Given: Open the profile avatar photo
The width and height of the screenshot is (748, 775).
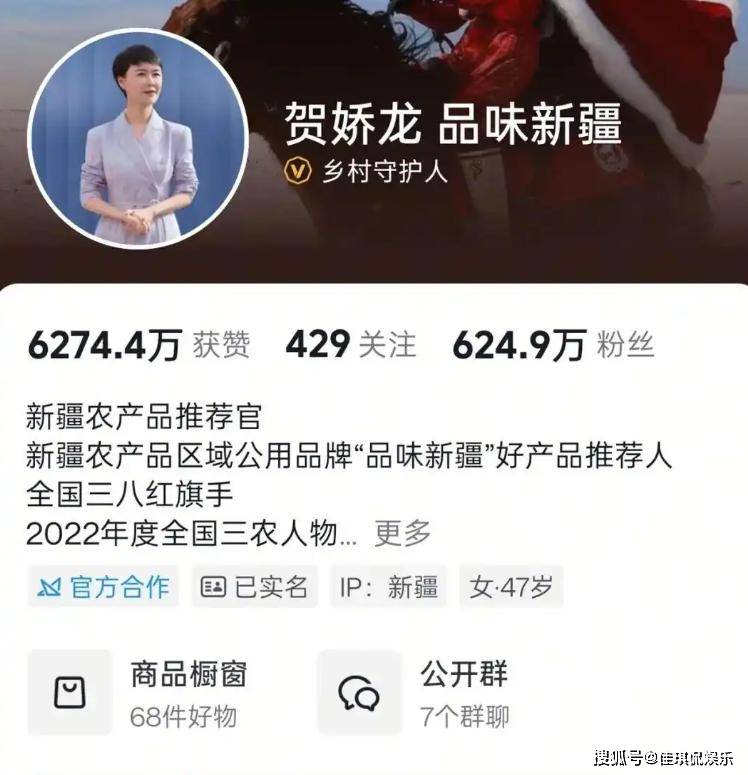Looking at the screenshot, I should [137, 138].
